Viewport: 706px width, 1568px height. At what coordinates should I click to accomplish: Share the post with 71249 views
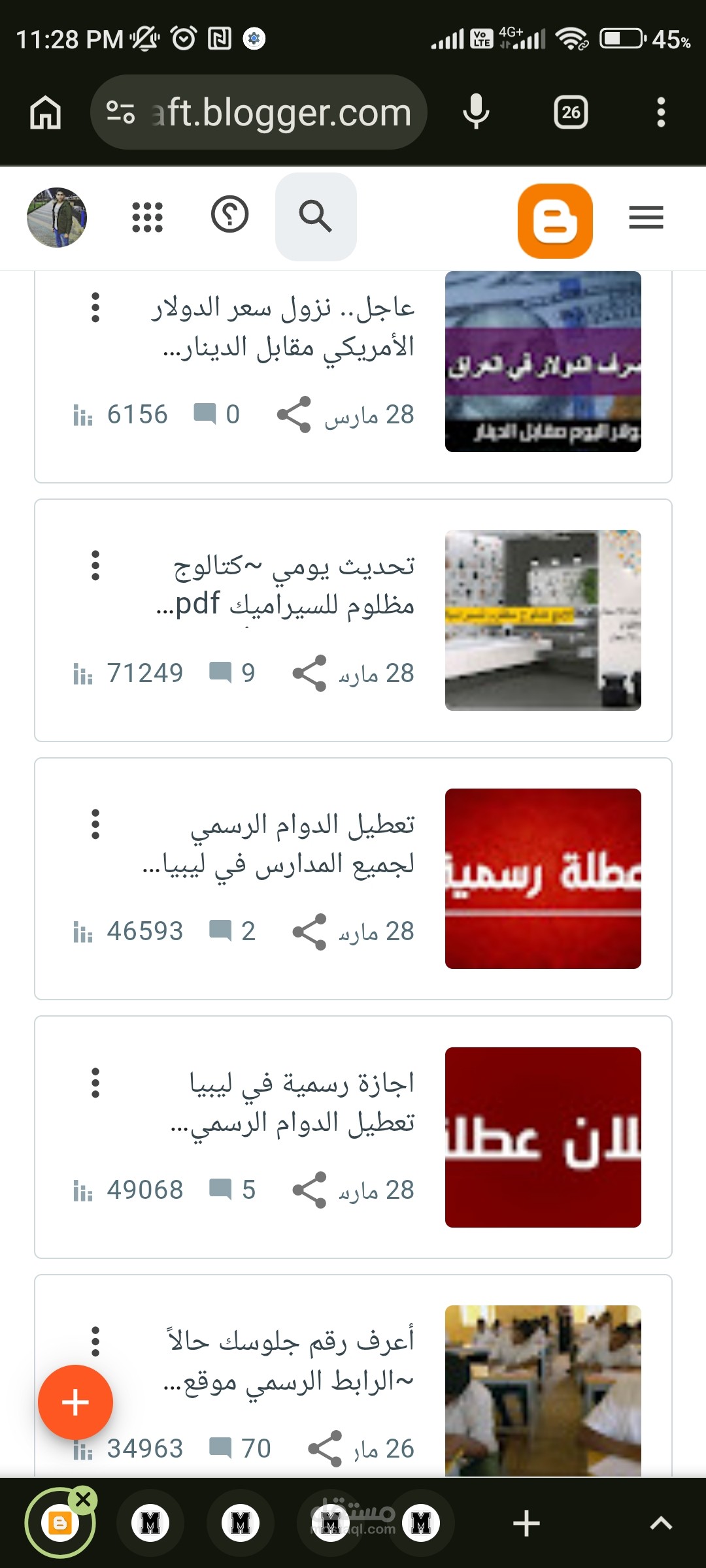click(x=309, y=674)
